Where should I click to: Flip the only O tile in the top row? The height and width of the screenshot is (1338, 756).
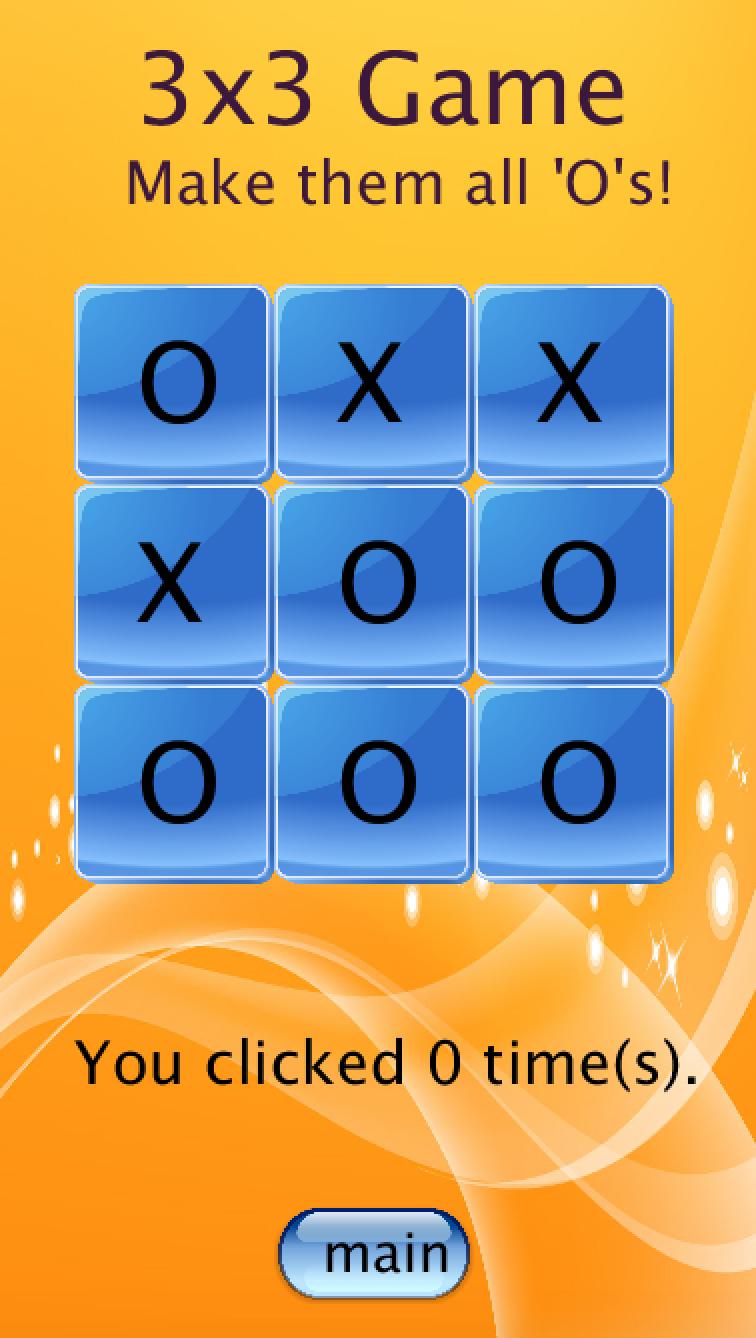(x=173, y=383)
